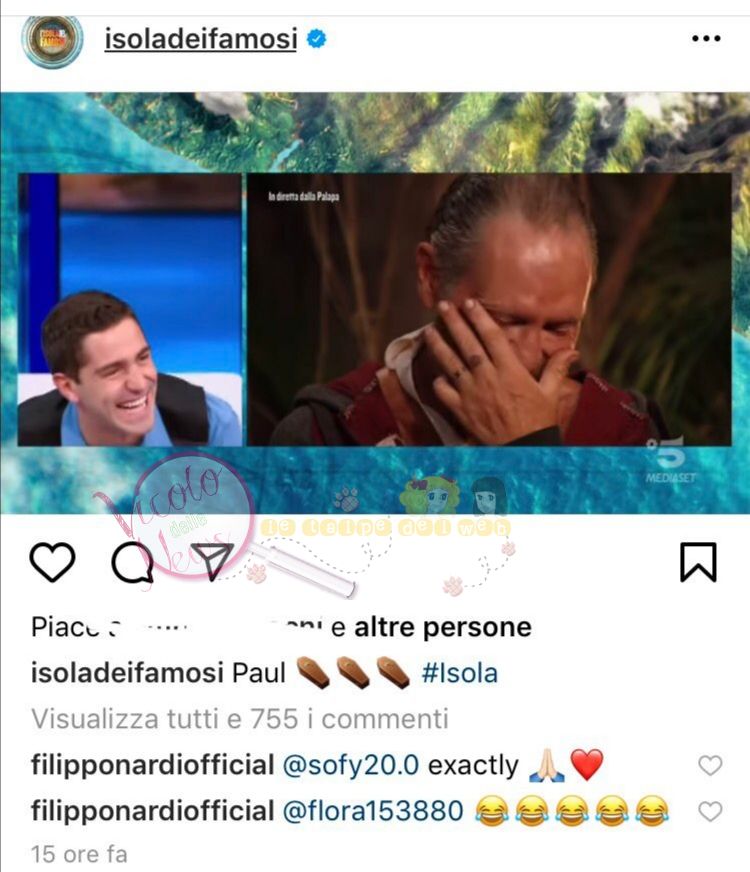Open the comment icon under the post
This screenshot has width=750, height=872.
click(131, 563)
